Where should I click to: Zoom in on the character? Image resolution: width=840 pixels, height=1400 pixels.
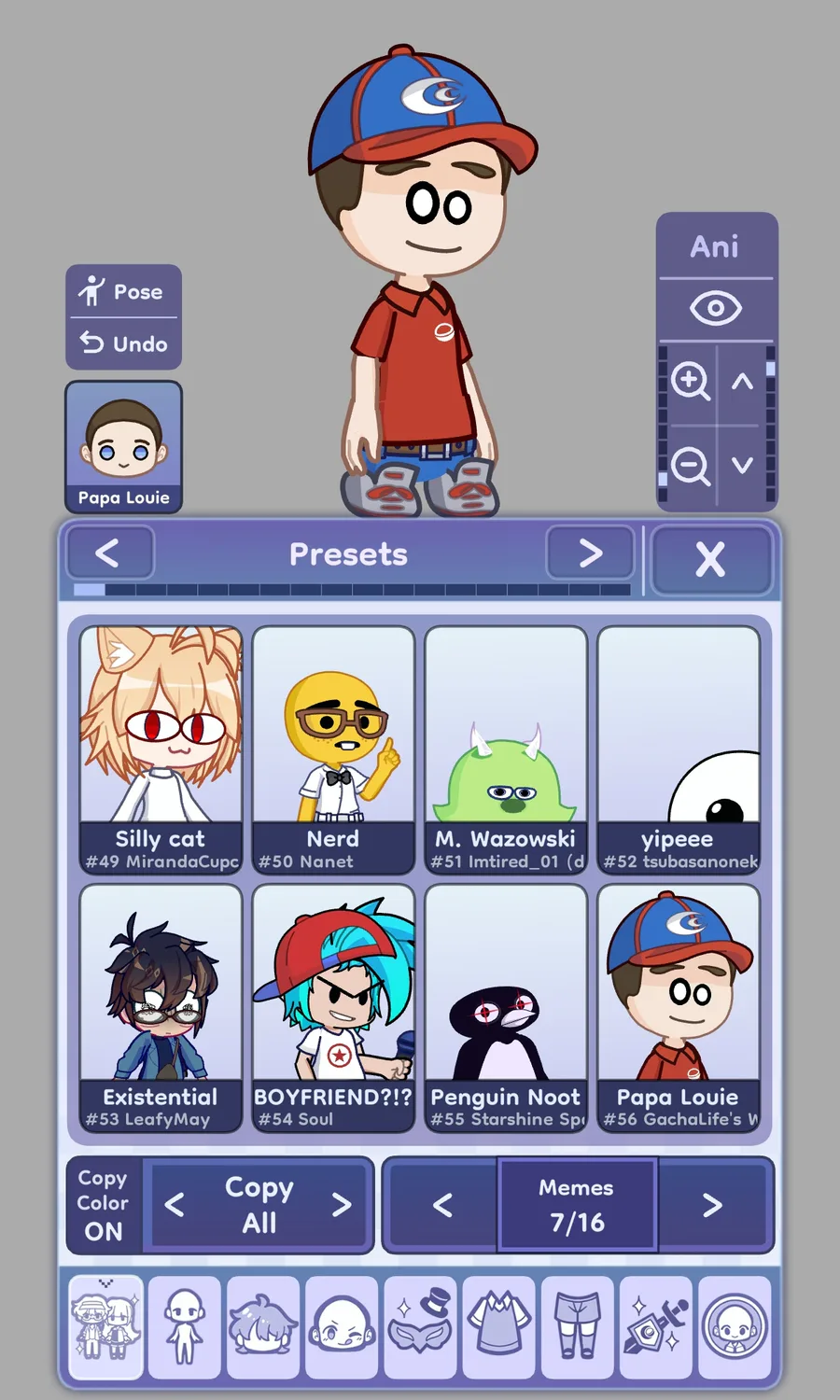point(690,381)
